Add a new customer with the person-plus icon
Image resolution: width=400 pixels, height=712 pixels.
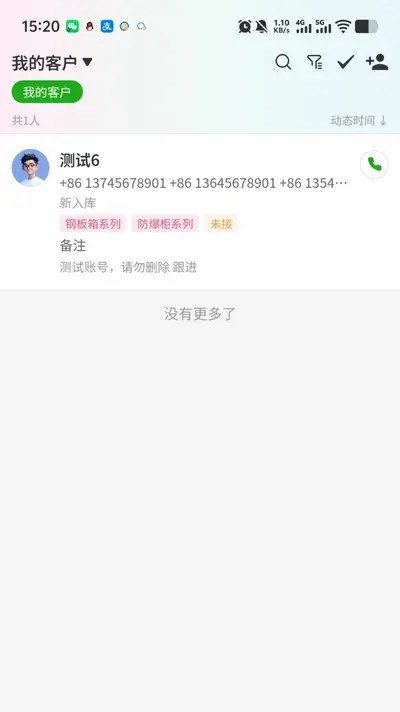[x=377, y=62]
